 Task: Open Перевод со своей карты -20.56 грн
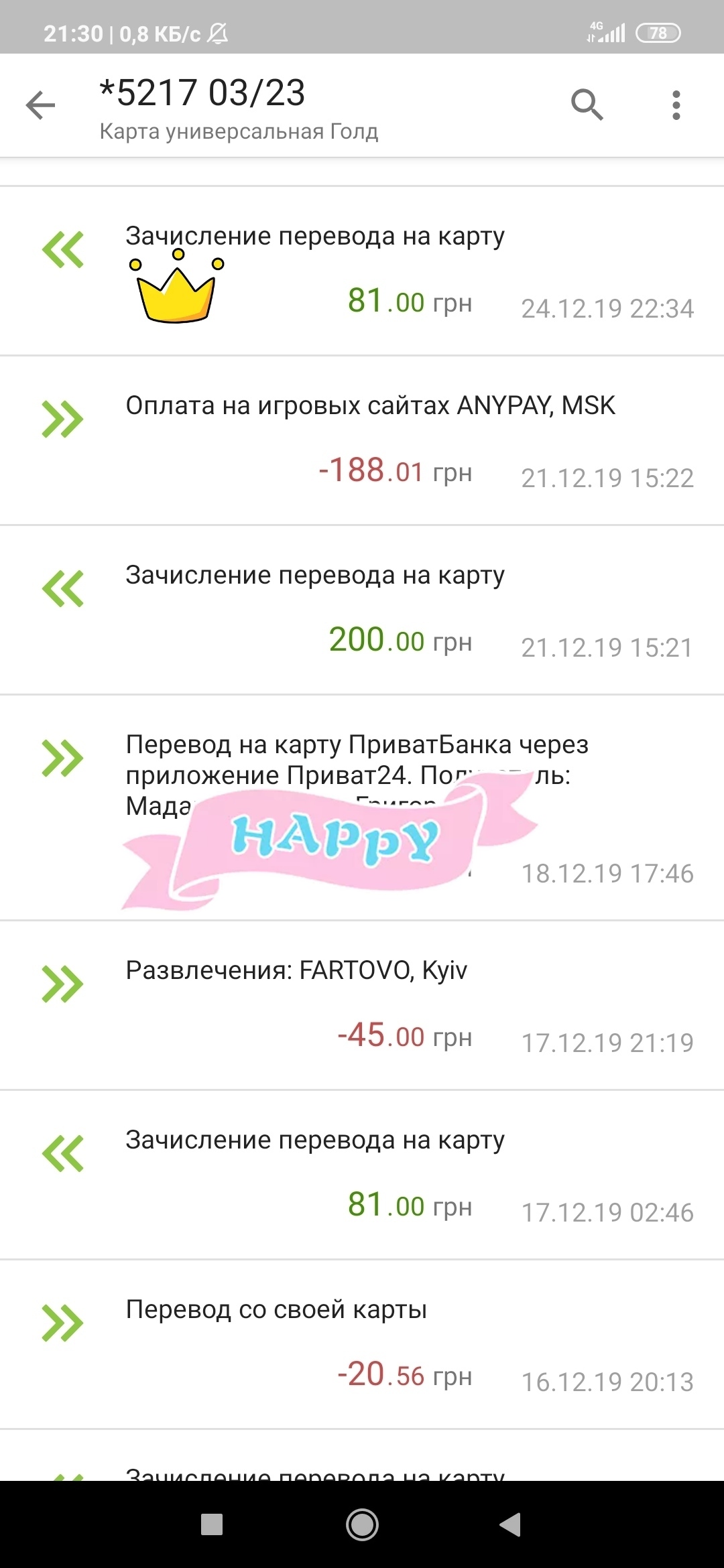coord(362,1344)
